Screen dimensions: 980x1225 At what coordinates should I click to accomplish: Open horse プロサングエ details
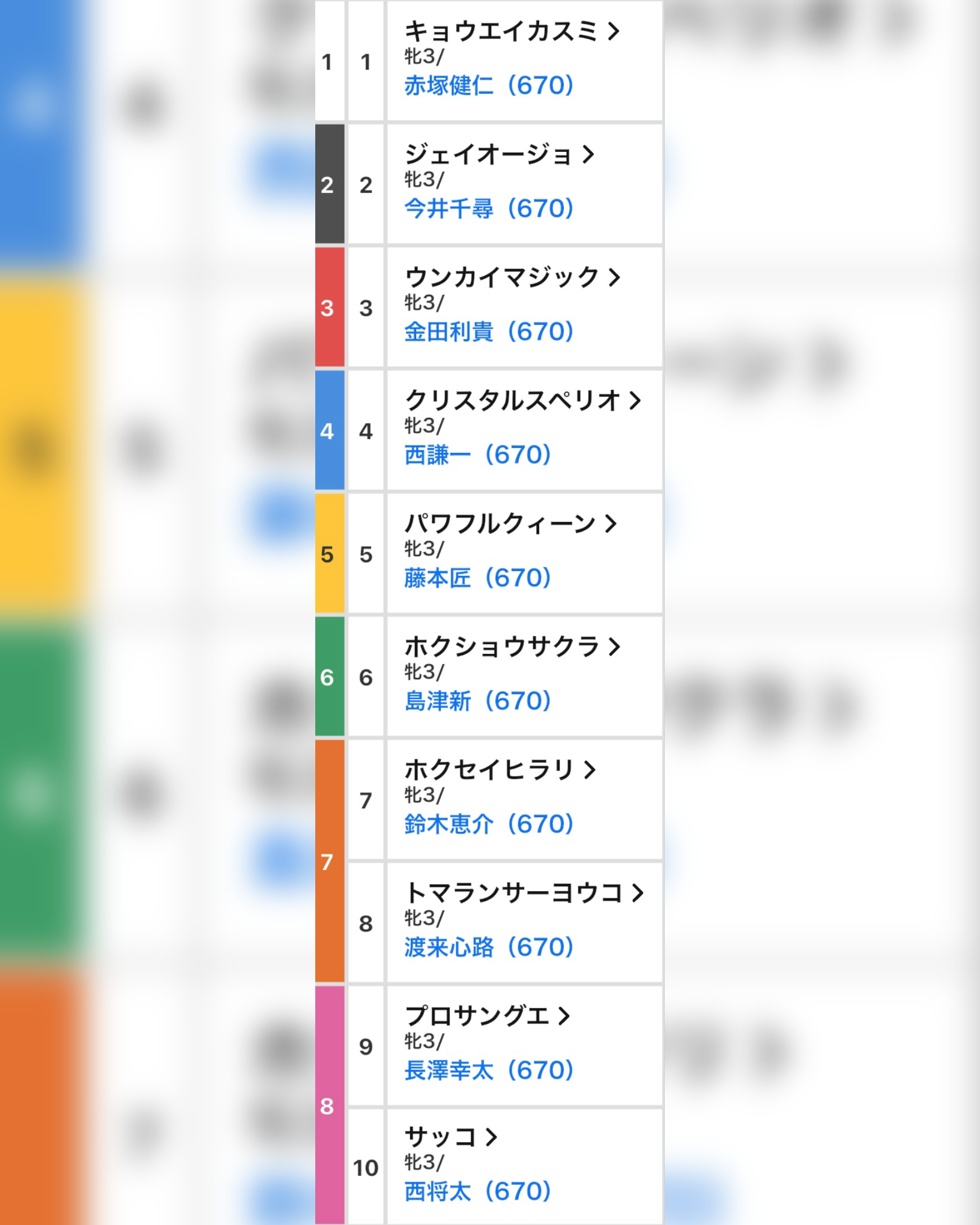487,1016
